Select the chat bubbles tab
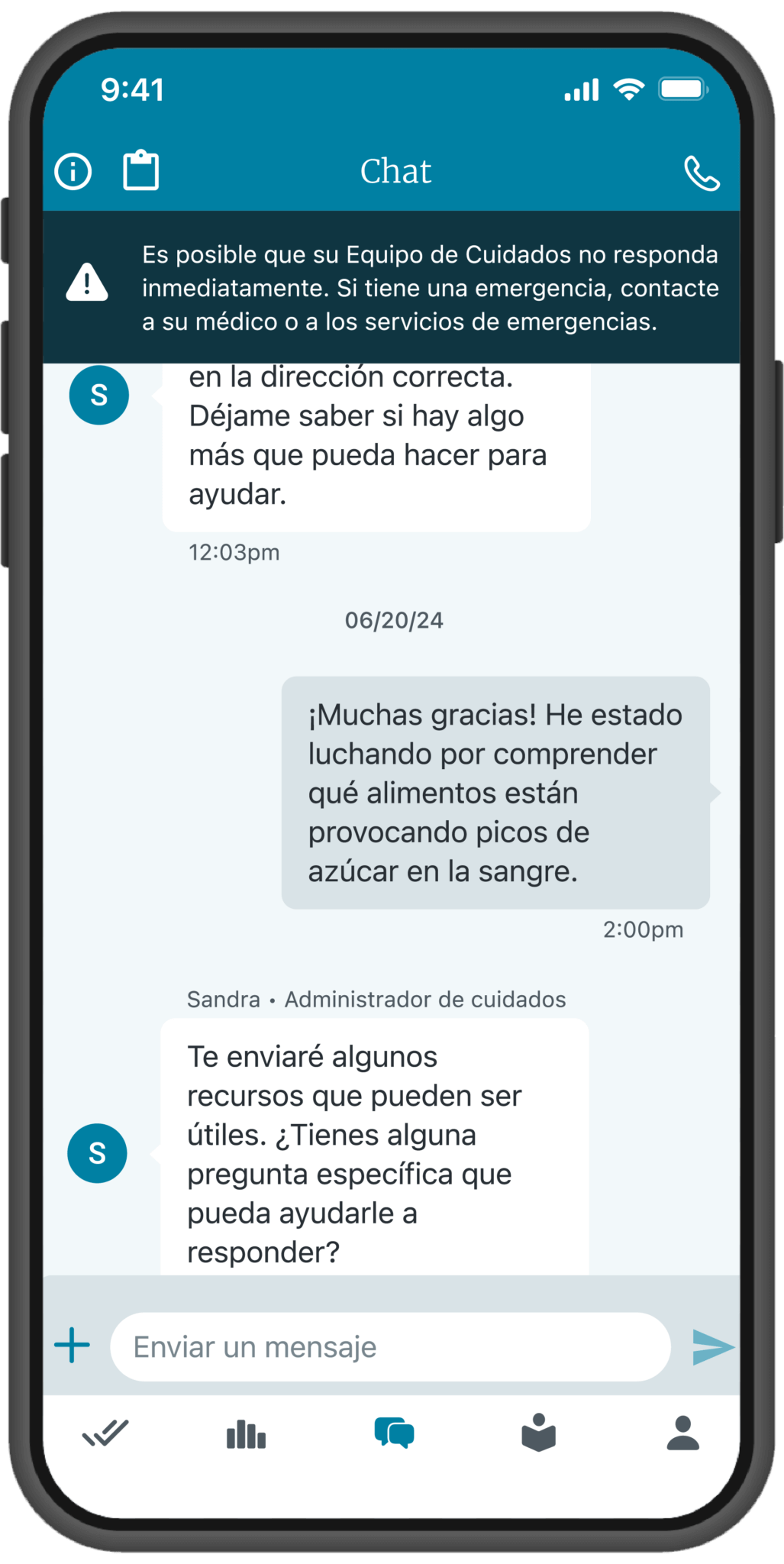784x1564 pixels. click(394, 1433)
